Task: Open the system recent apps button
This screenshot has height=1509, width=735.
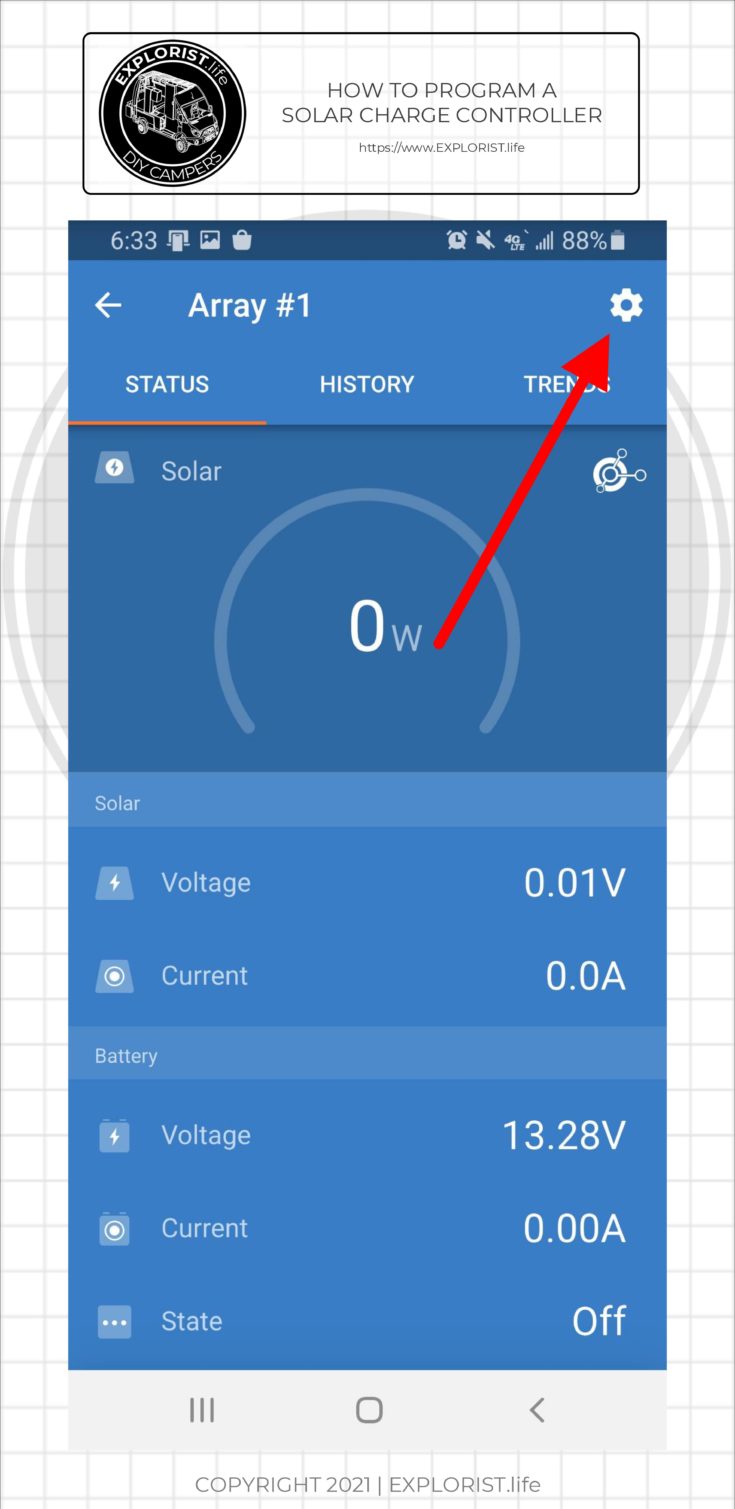Action: pyautogui.click(x=202, y=1410)
